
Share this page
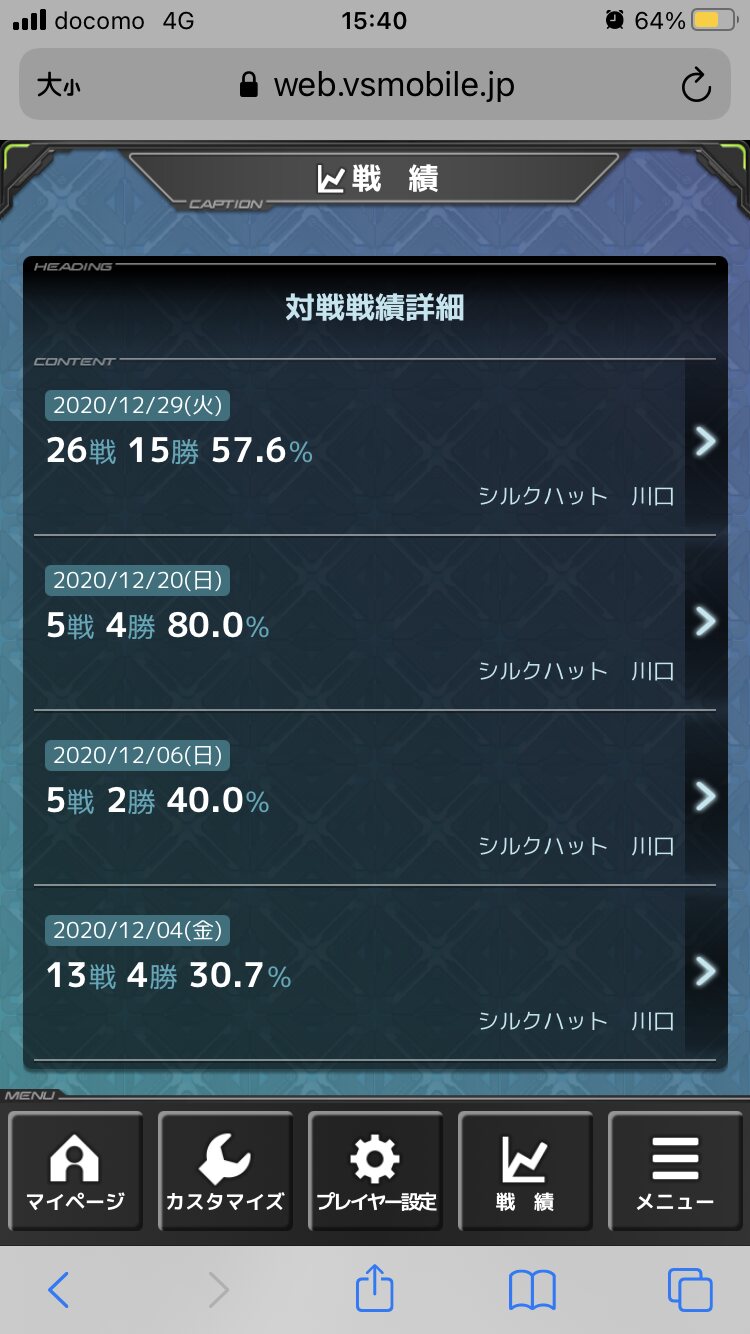375,1288
